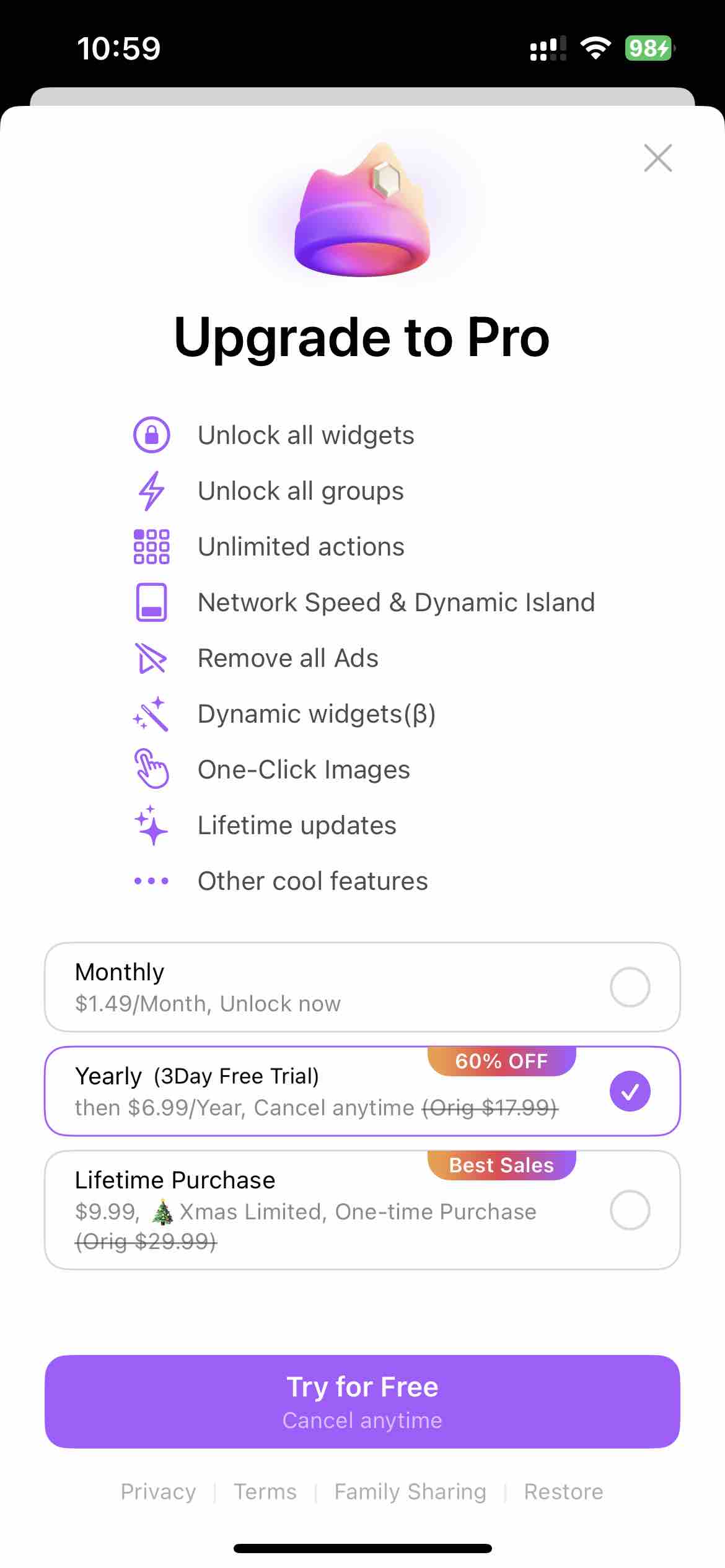This screenshot has height=1568, width=725.
Task: Click the sparkle icon beside Lifetime updates
Action: [x=151, y=824]
